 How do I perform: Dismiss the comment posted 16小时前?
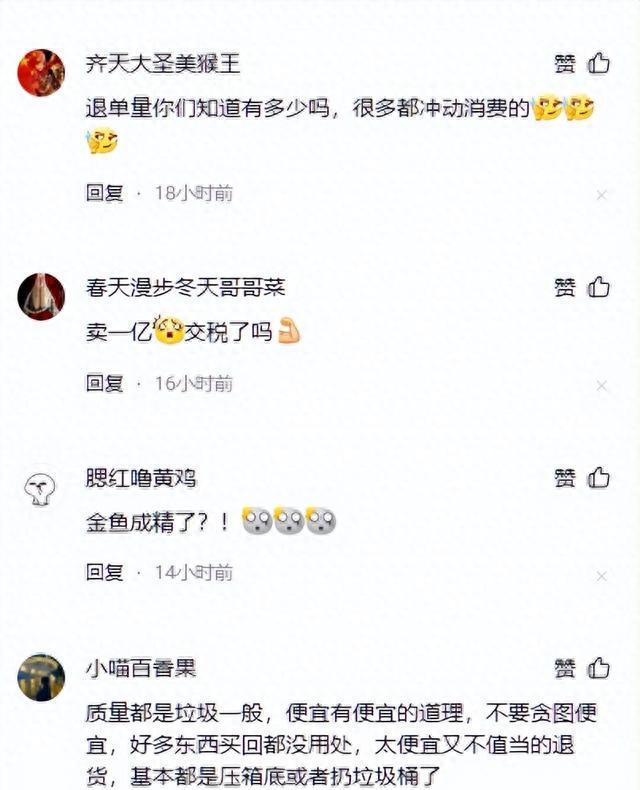click(602, 385)
